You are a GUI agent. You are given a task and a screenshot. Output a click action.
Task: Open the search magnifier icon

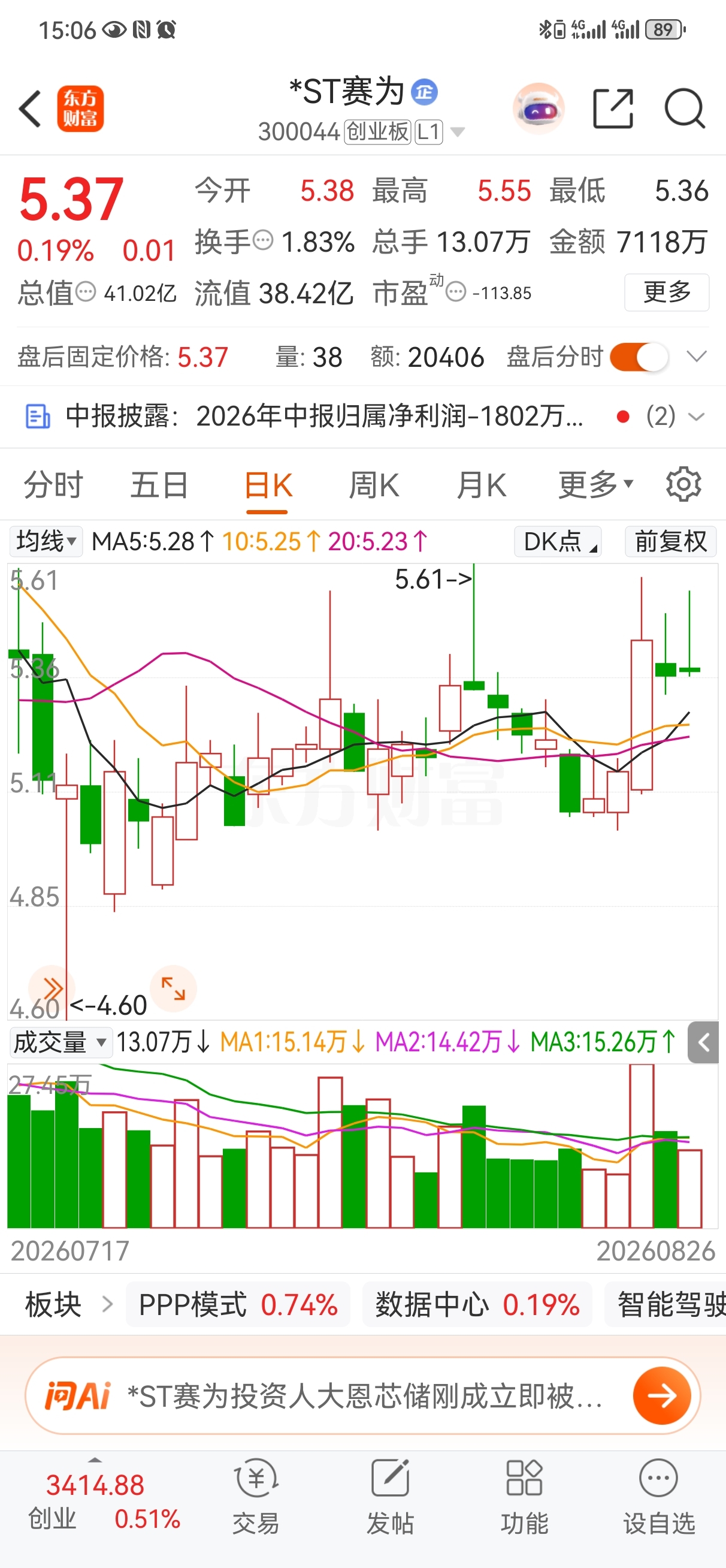coord(685,109)
